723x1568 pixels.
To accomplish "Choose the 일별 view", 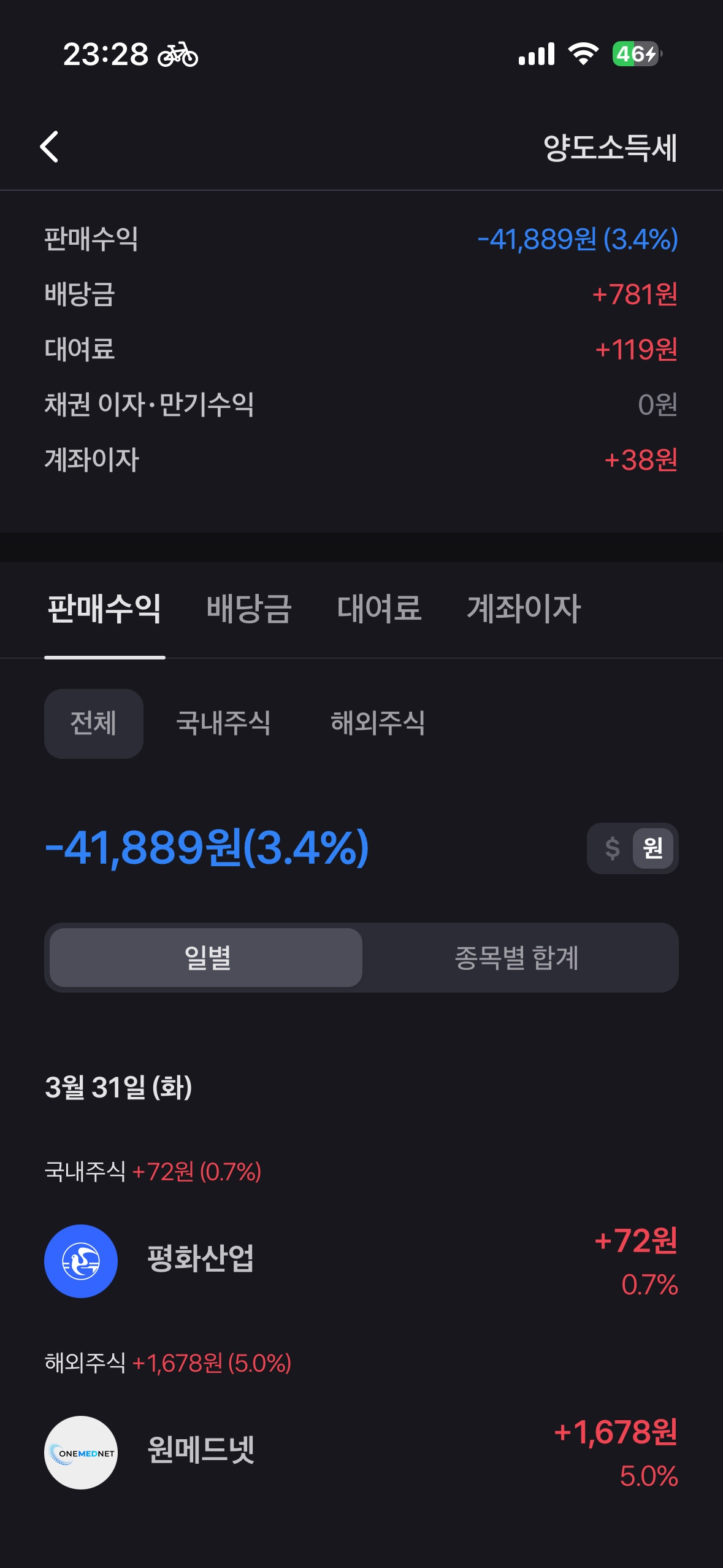I will (207, 958).
